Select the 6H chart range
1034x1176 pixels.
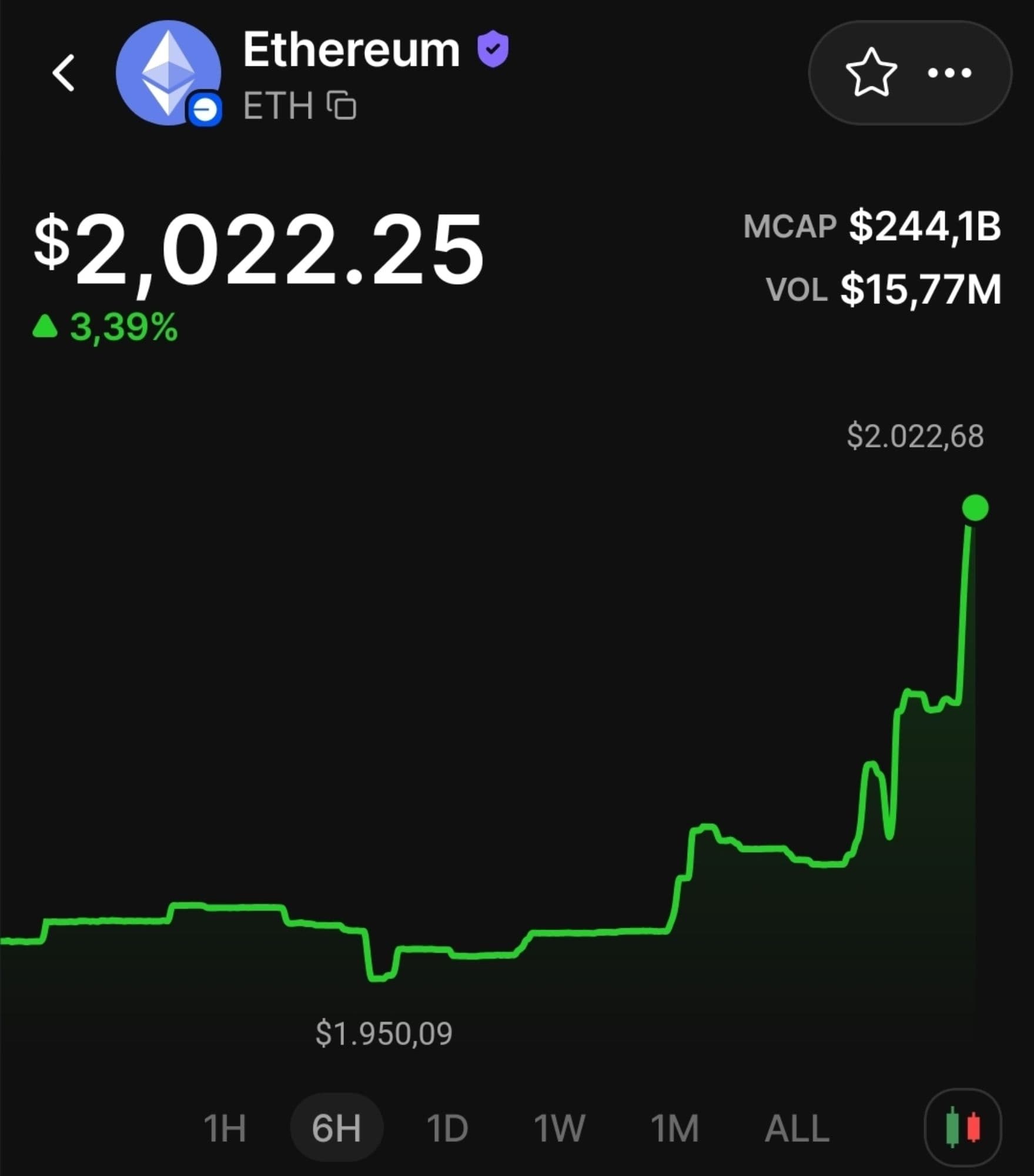pyautogui.click(x=336, y=1128)
